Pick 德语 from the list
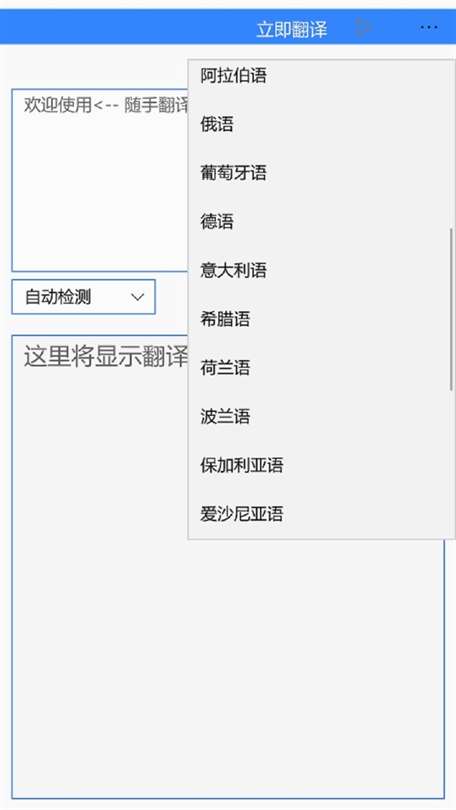Viewport: 456px width, 810px height. pos(321,222)
